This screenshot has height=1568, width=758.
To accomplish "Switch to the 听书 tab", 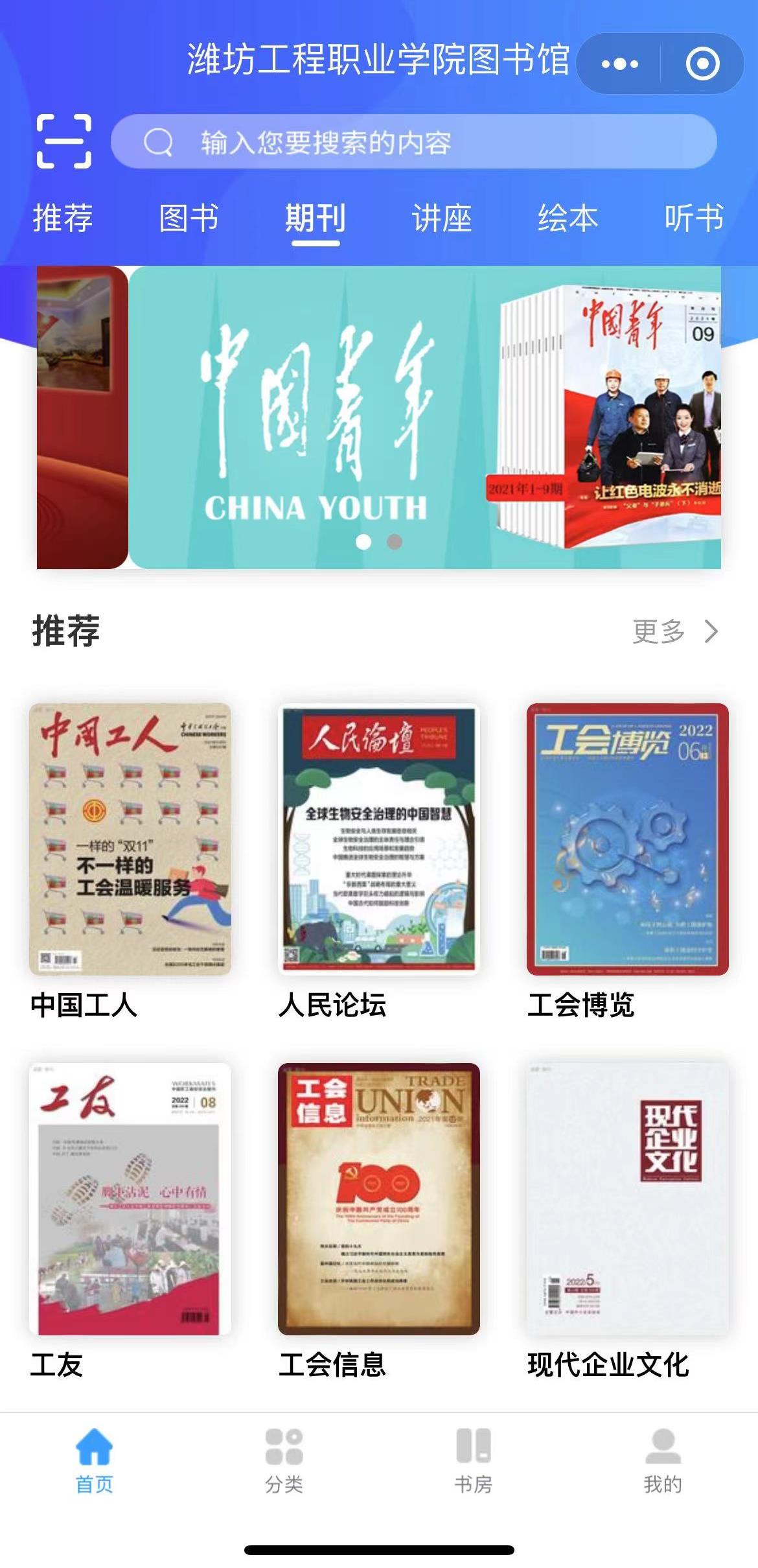I will (x=694, y=218).
